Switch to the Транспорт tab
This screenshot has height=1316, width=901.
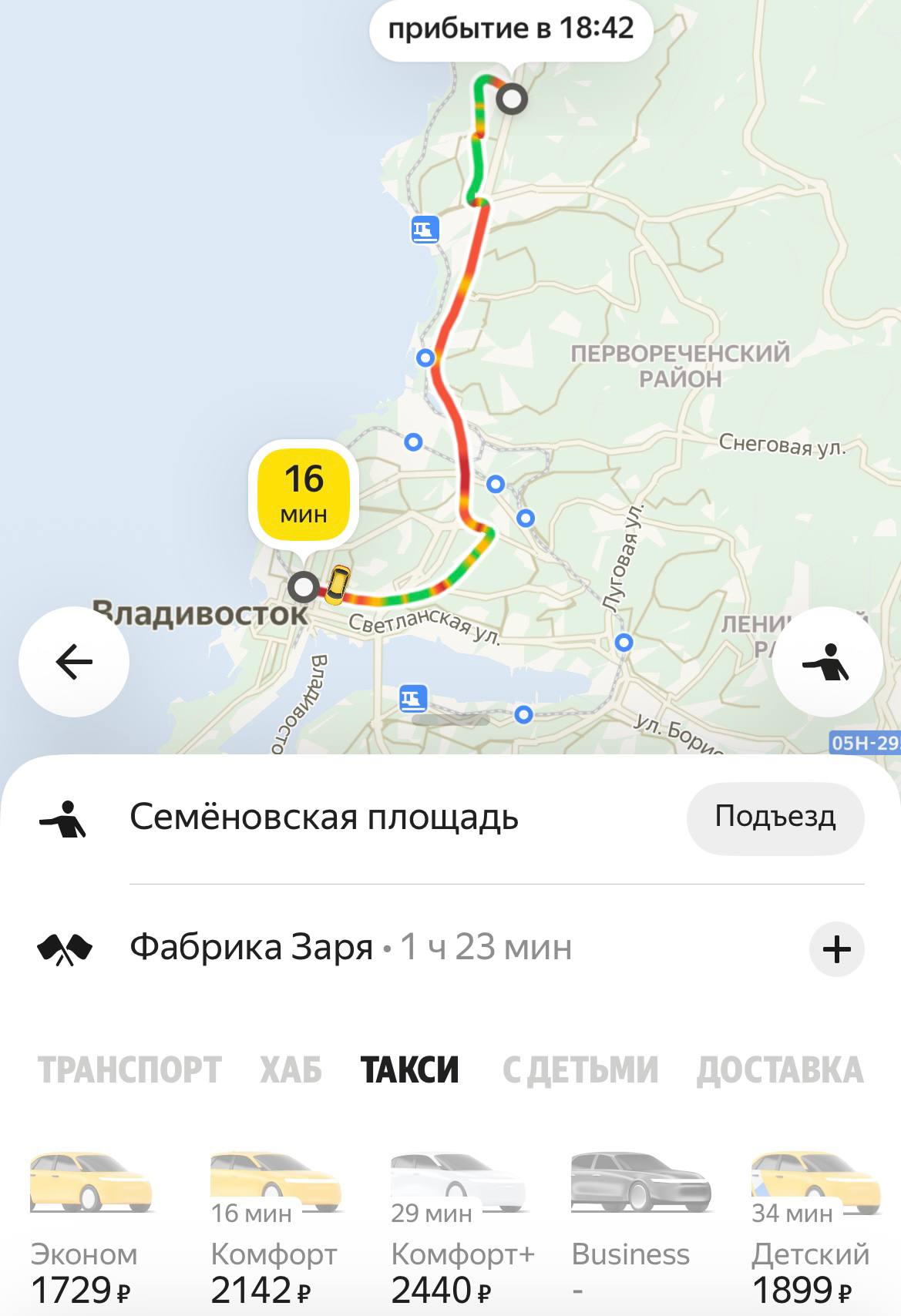click(129, 1070)
